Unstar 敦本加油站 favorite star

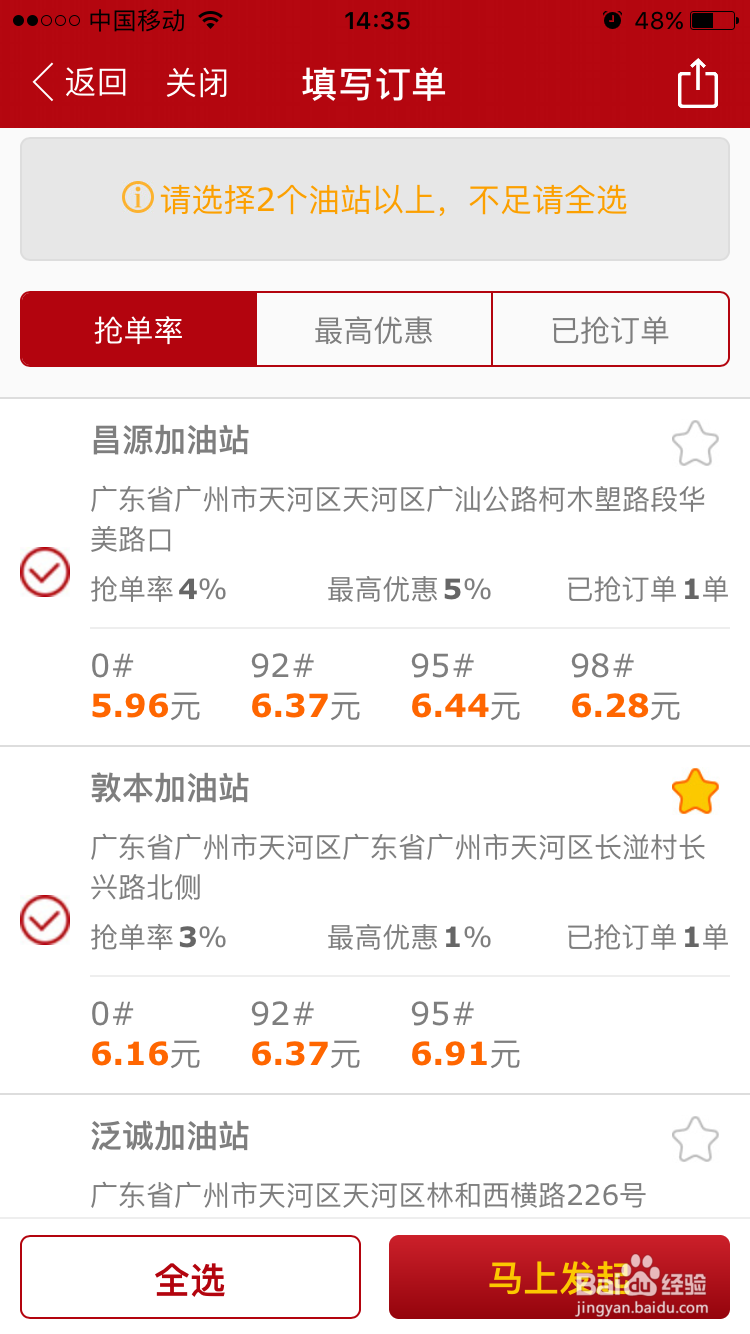694,789
